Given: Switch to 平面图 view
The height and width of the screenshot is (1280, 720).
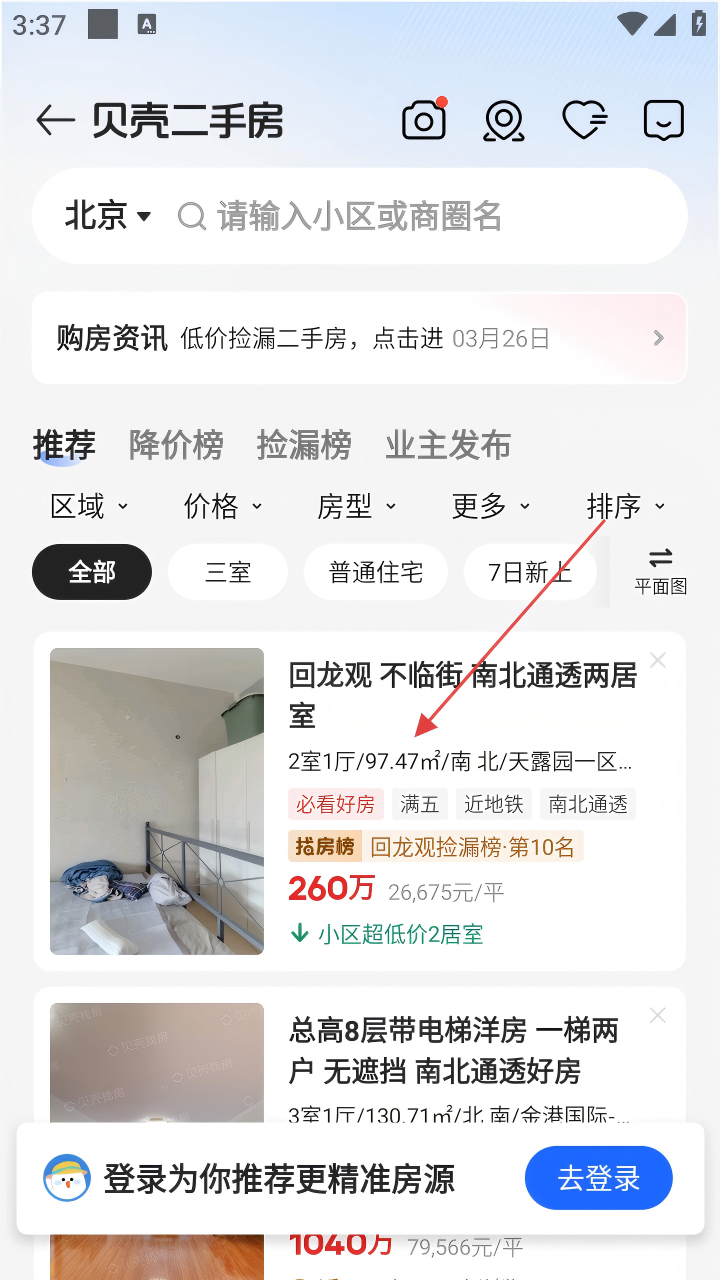Looking at the screenshot, I should (661, 571).
